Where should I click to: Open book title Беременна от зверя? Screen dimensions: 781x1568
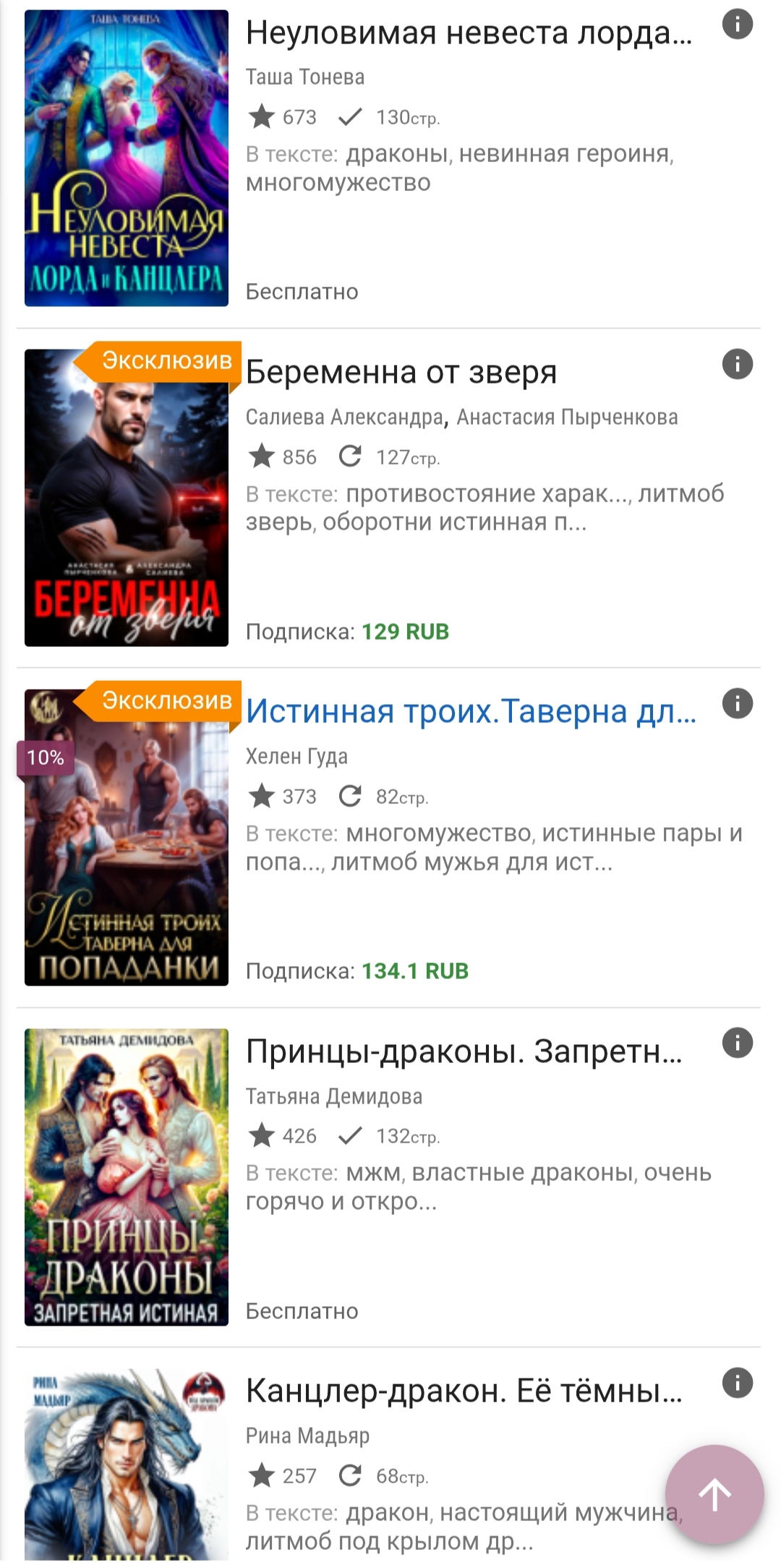pos(401,373)
